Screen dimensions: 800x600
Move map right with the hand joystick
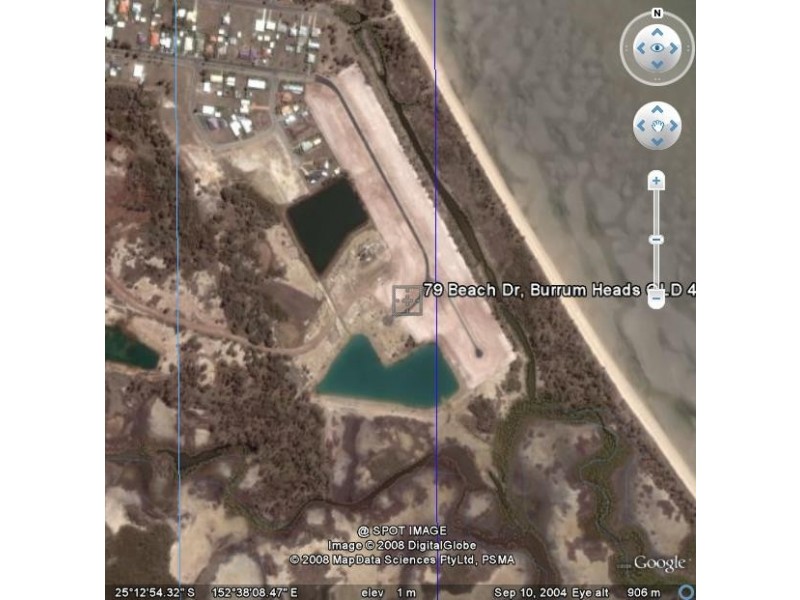(674, 126)
